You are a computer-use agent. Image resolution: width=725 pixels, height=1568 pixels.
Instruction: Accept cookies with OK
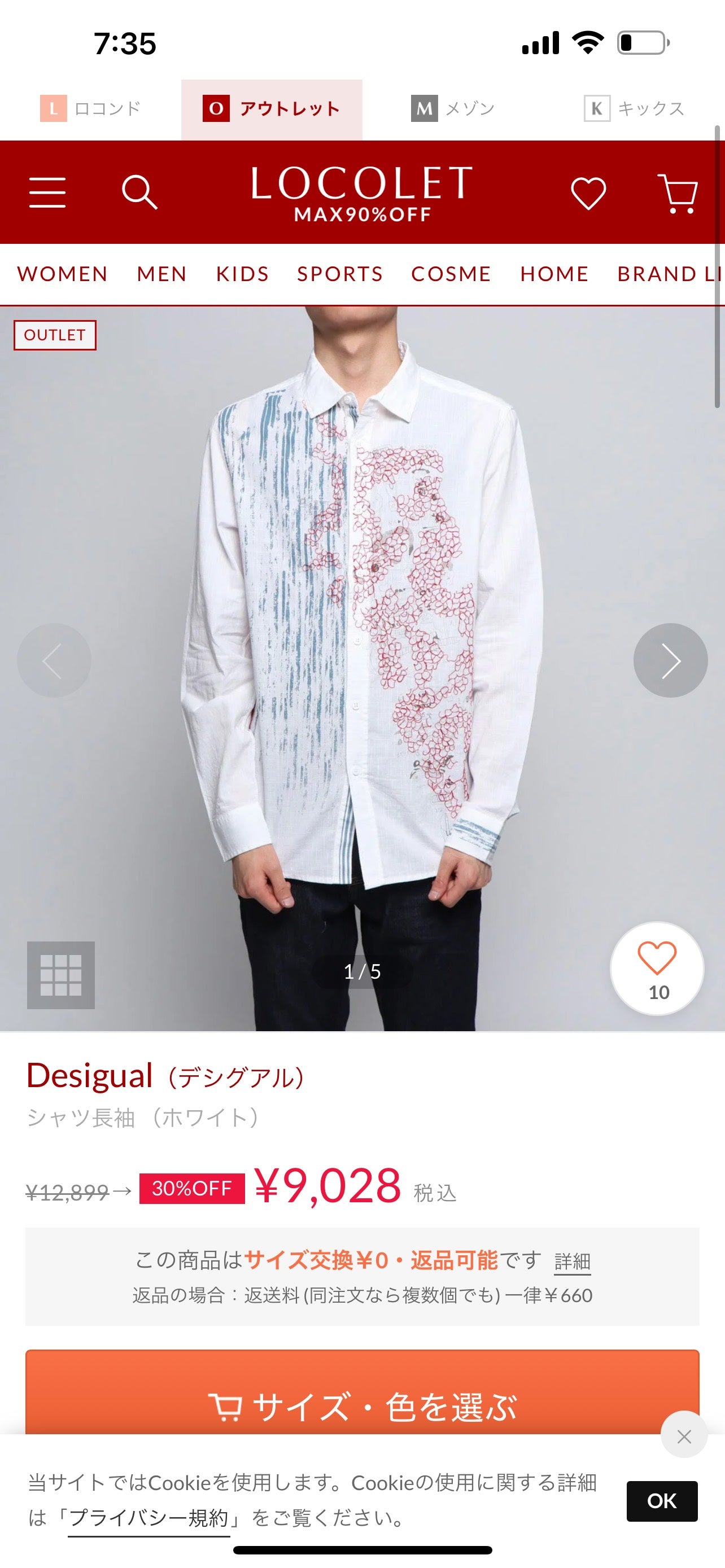(662, 1500)
